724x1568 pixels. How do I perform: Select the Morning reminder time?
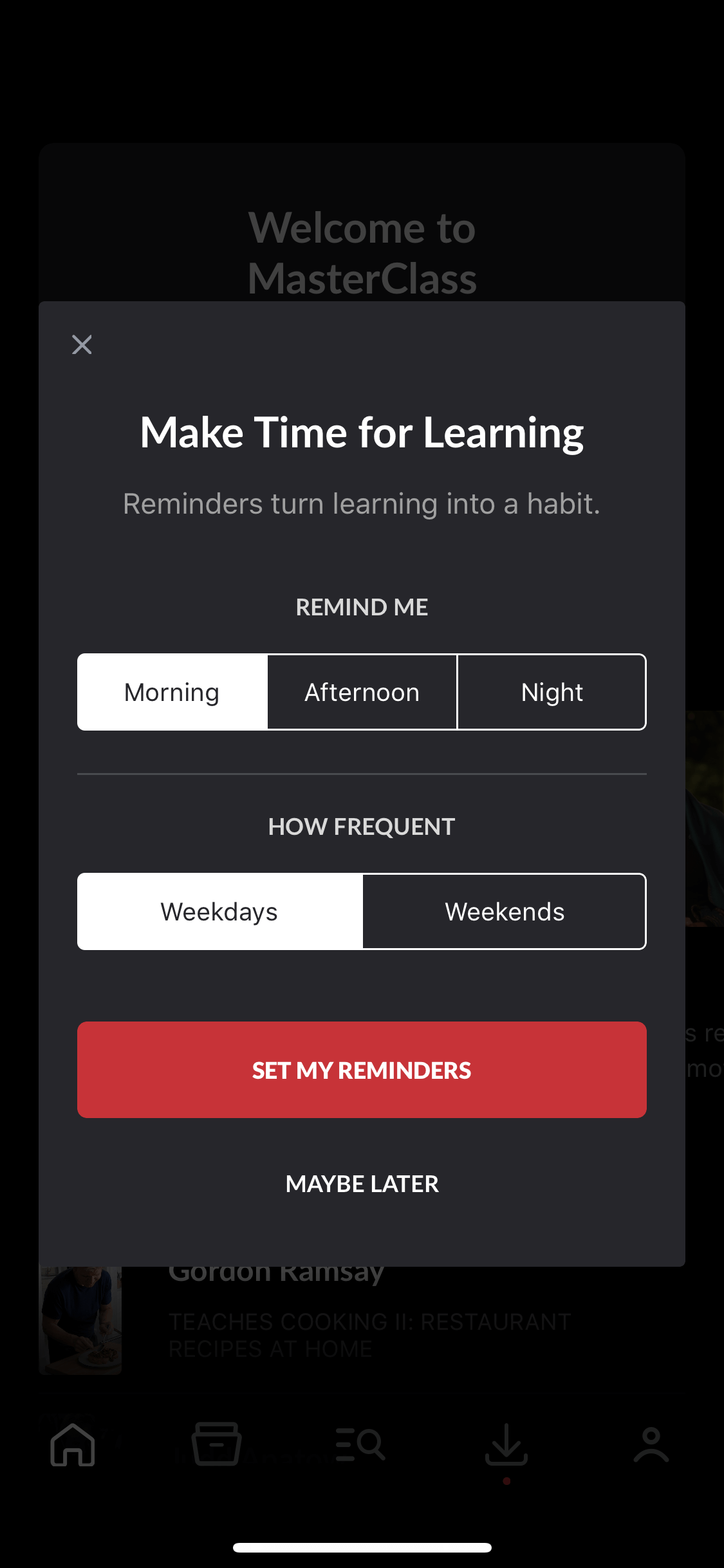pos(172,692)
